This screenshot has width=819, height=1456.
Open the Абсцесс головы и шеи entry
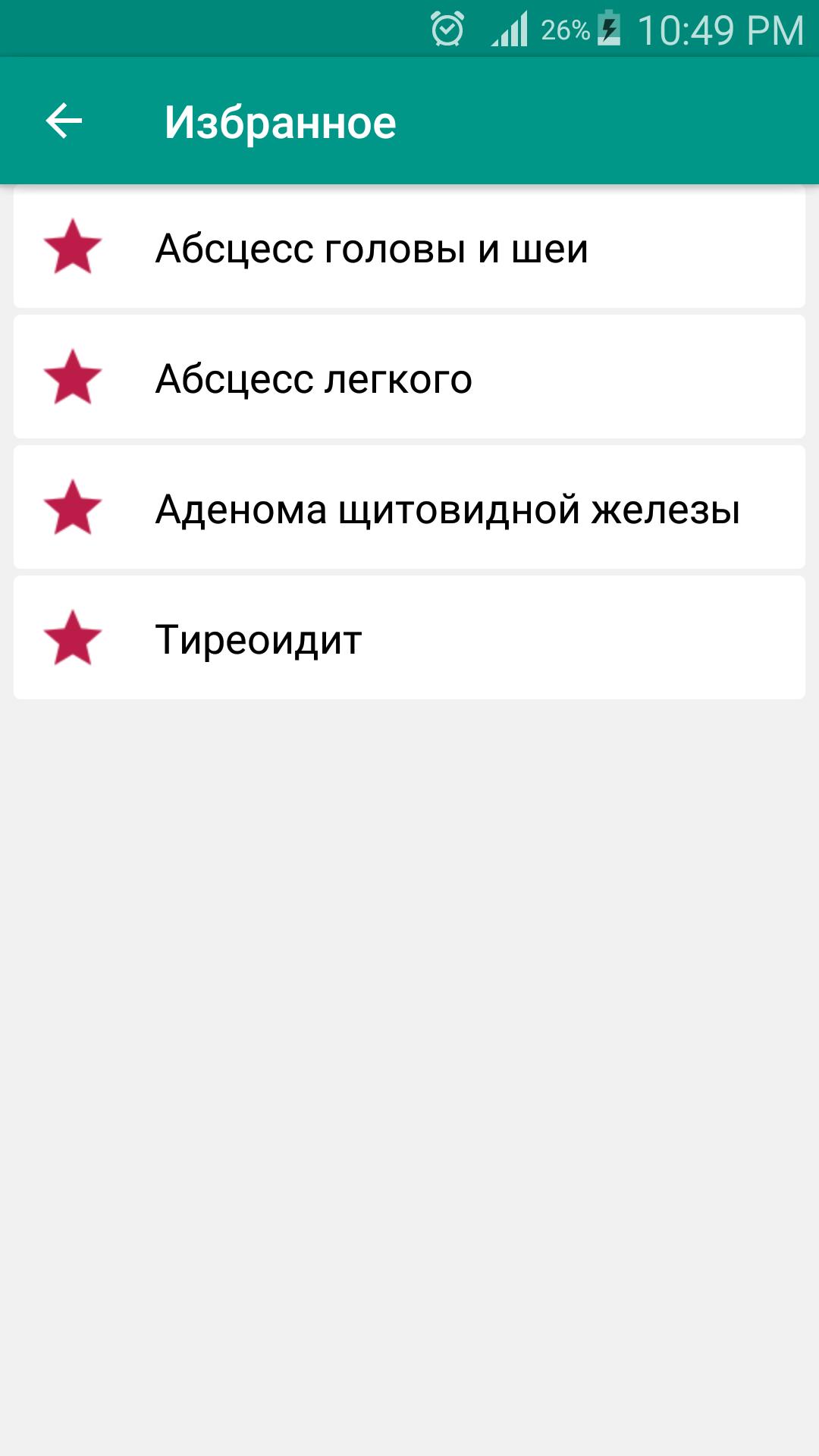372,248
